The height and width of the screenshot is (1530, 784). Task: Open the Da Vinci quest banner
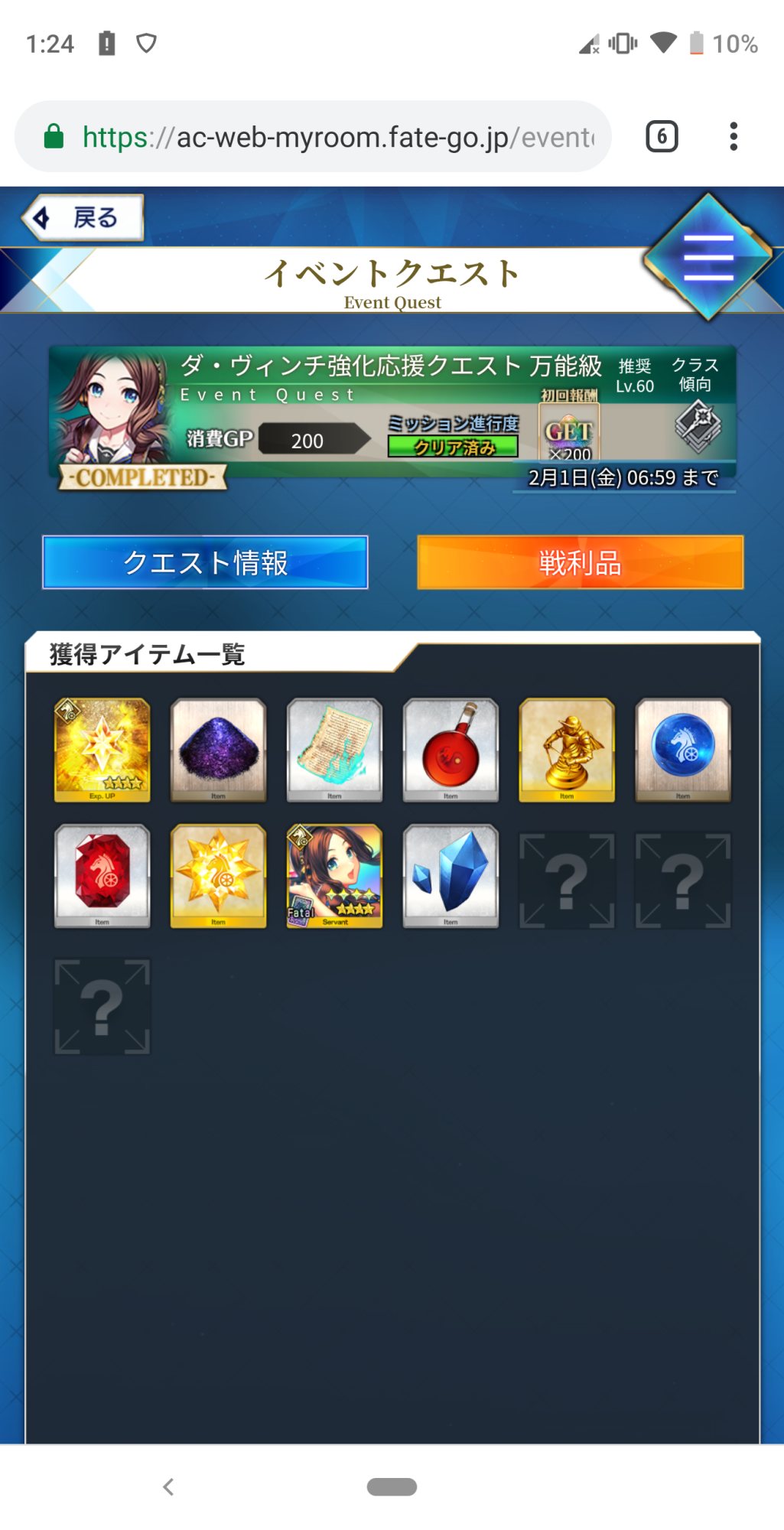tap(392, 417)
